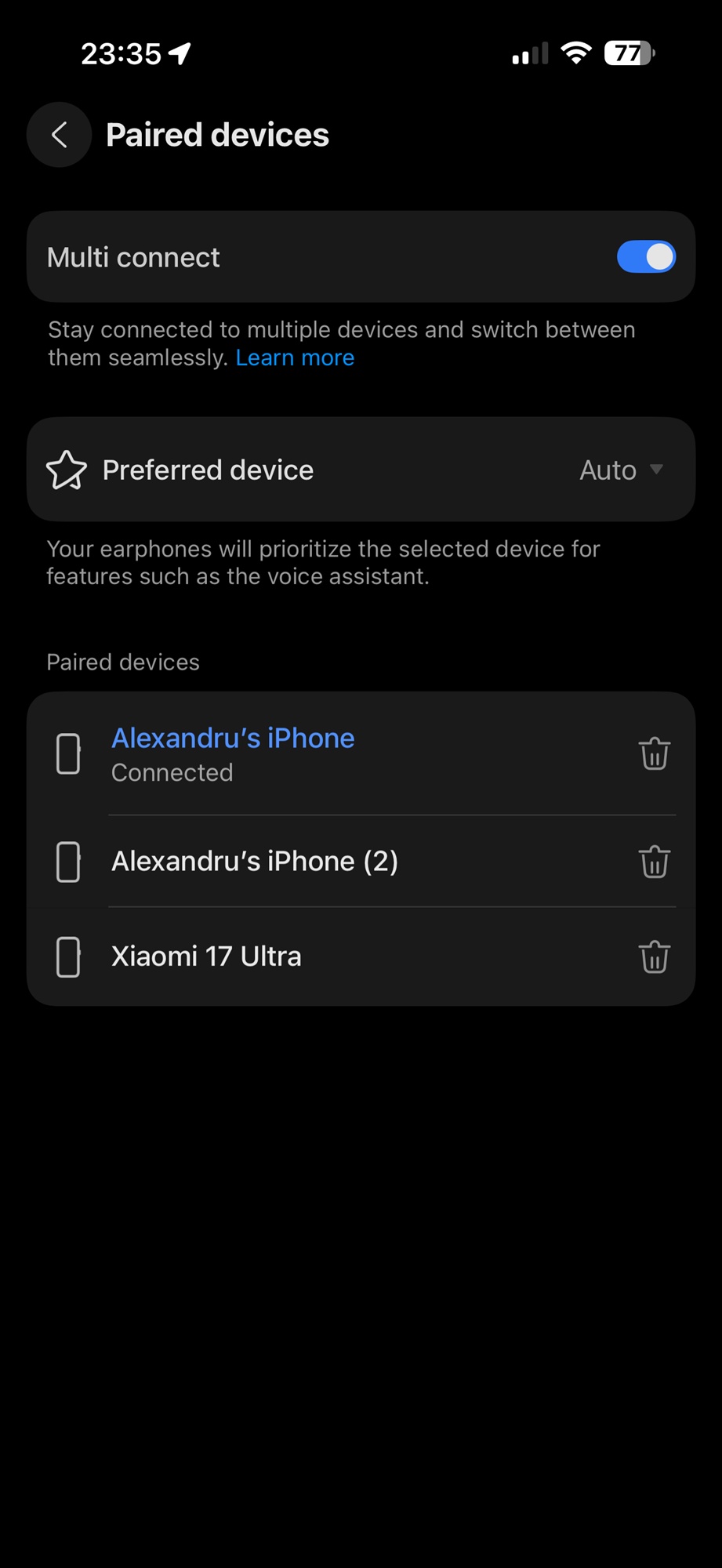Disable the Multi connect switch
This screenshot has width=722, height=1568.
[x=645, y=257]
